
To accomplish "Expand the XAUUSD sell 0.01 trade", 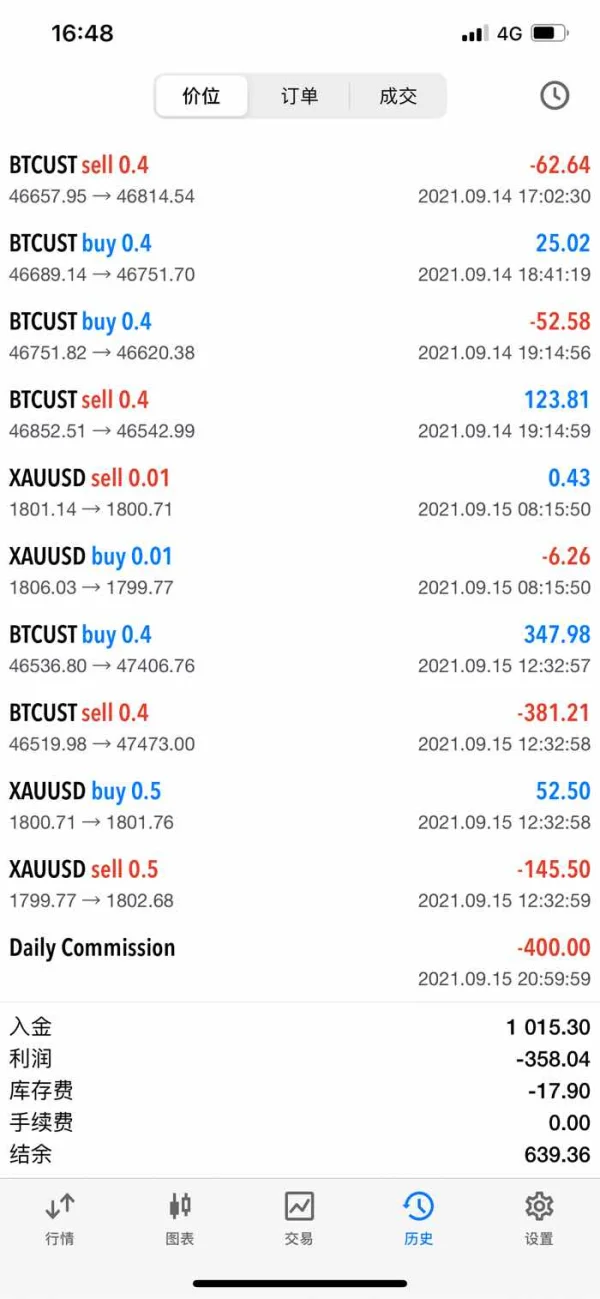I will coord(300,493).
